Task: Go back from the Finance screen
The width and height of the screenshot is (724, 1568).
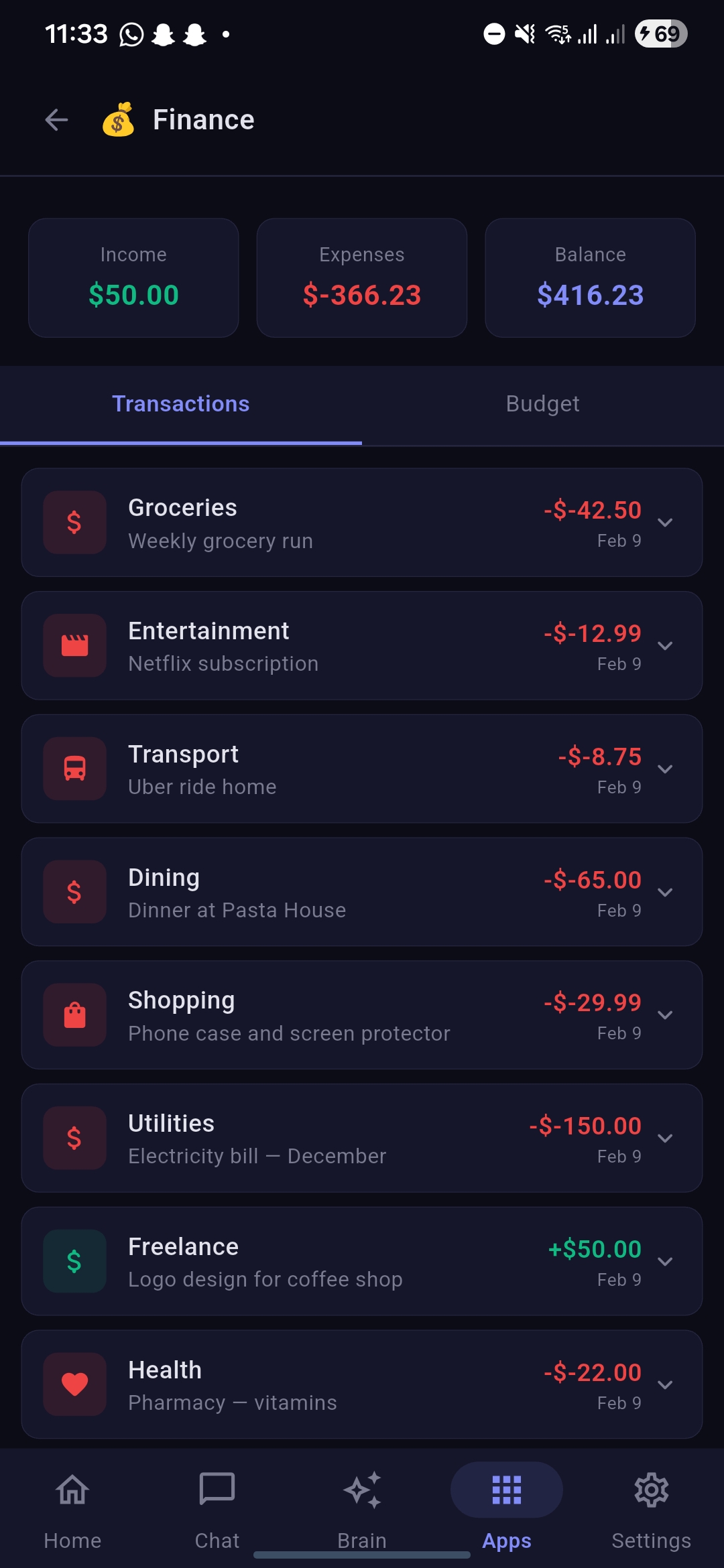Action: (56, 120)
